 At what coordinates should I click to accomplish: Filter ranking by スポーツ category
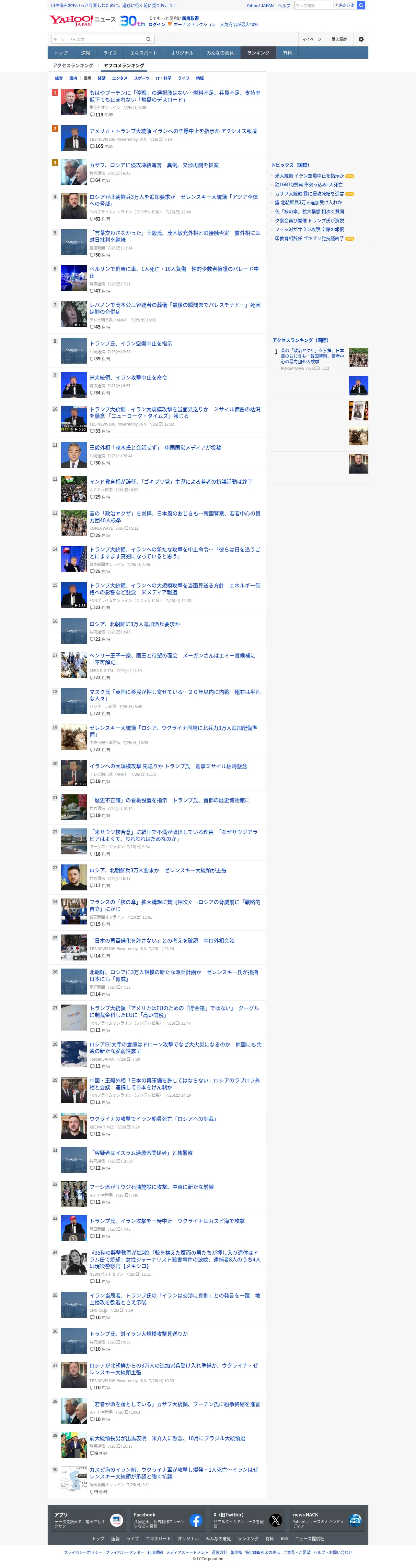(x=142, y=78)
